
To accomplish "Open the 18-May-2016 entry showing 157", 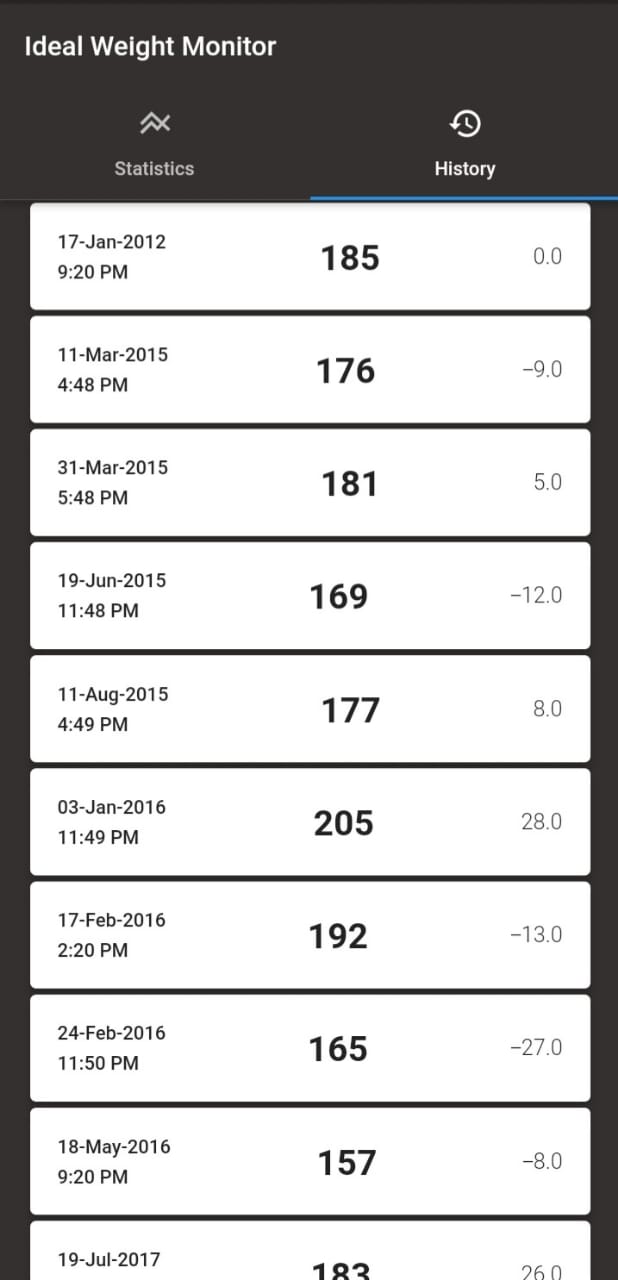I will pos(310,1162).
